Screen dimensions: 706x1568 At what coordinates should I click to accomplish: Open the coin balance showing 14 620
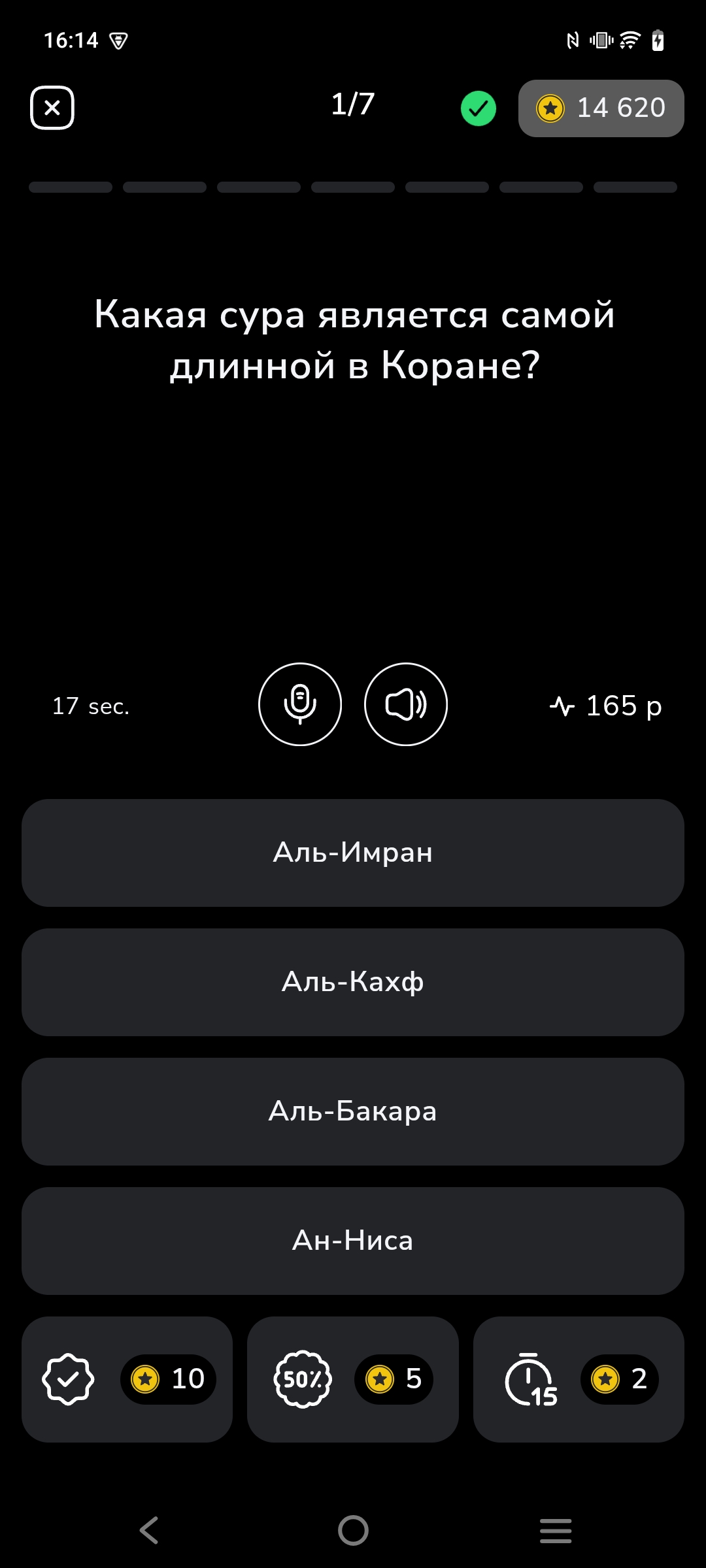[x=601, y=108]
